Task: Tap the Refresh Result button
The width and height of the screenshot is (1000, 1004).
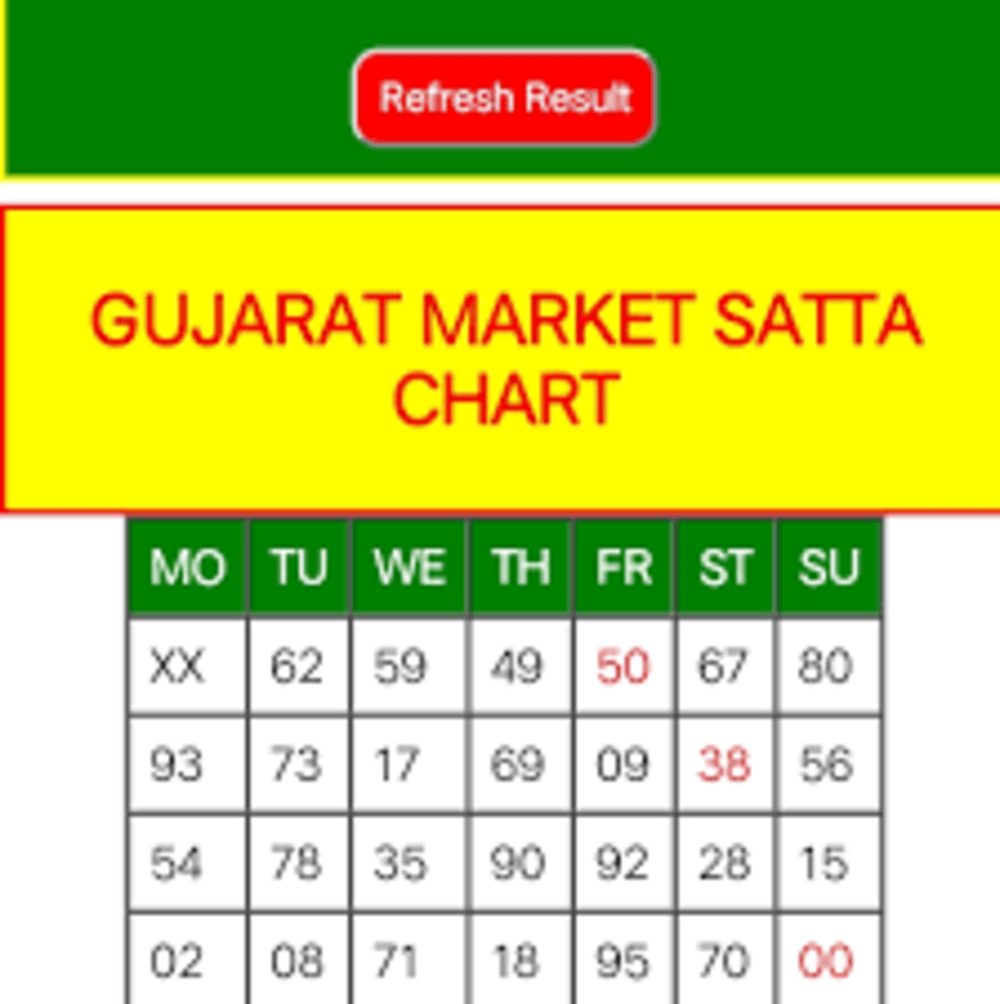Action: click(504, 98)
